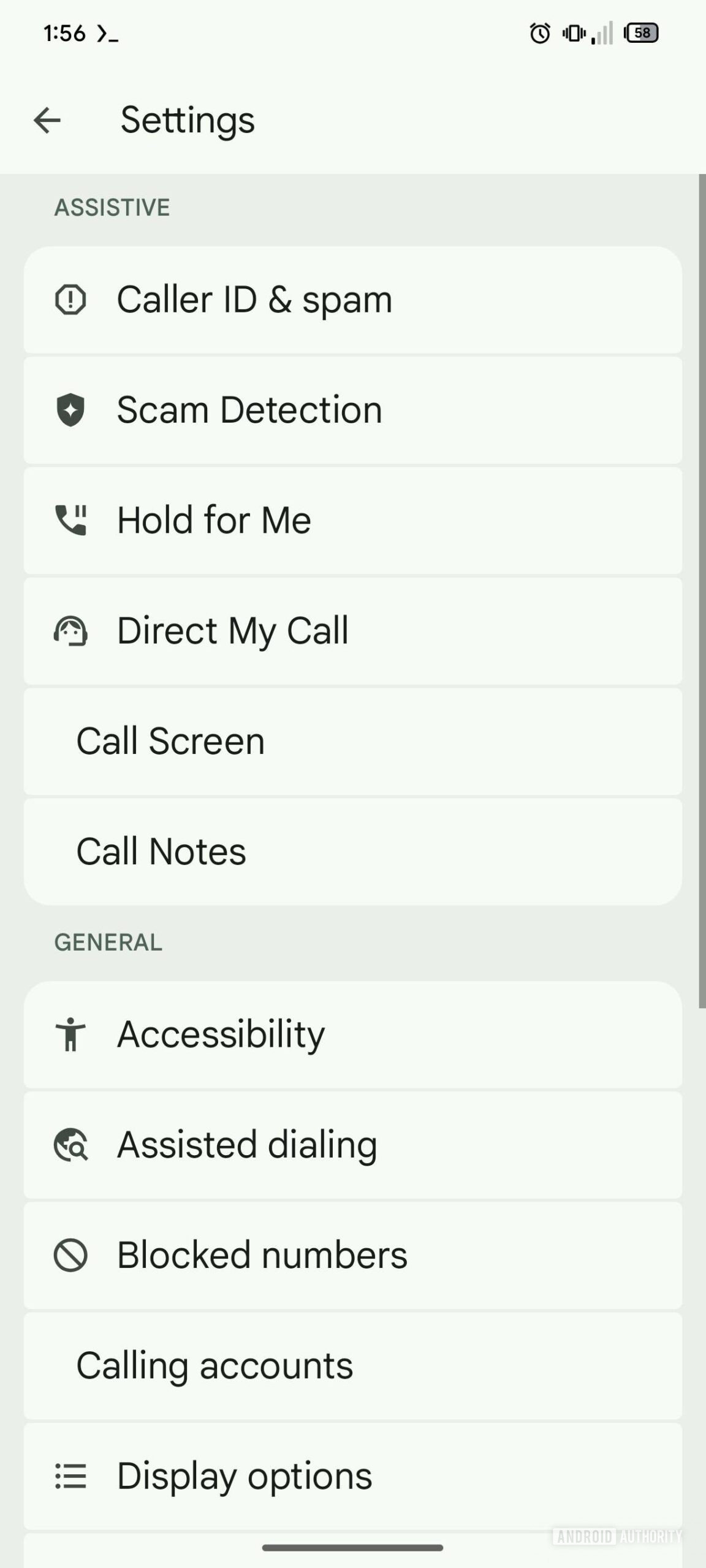The image size is (706, 1568).
Task: View Blocked numbers list
Action: 352,1255
